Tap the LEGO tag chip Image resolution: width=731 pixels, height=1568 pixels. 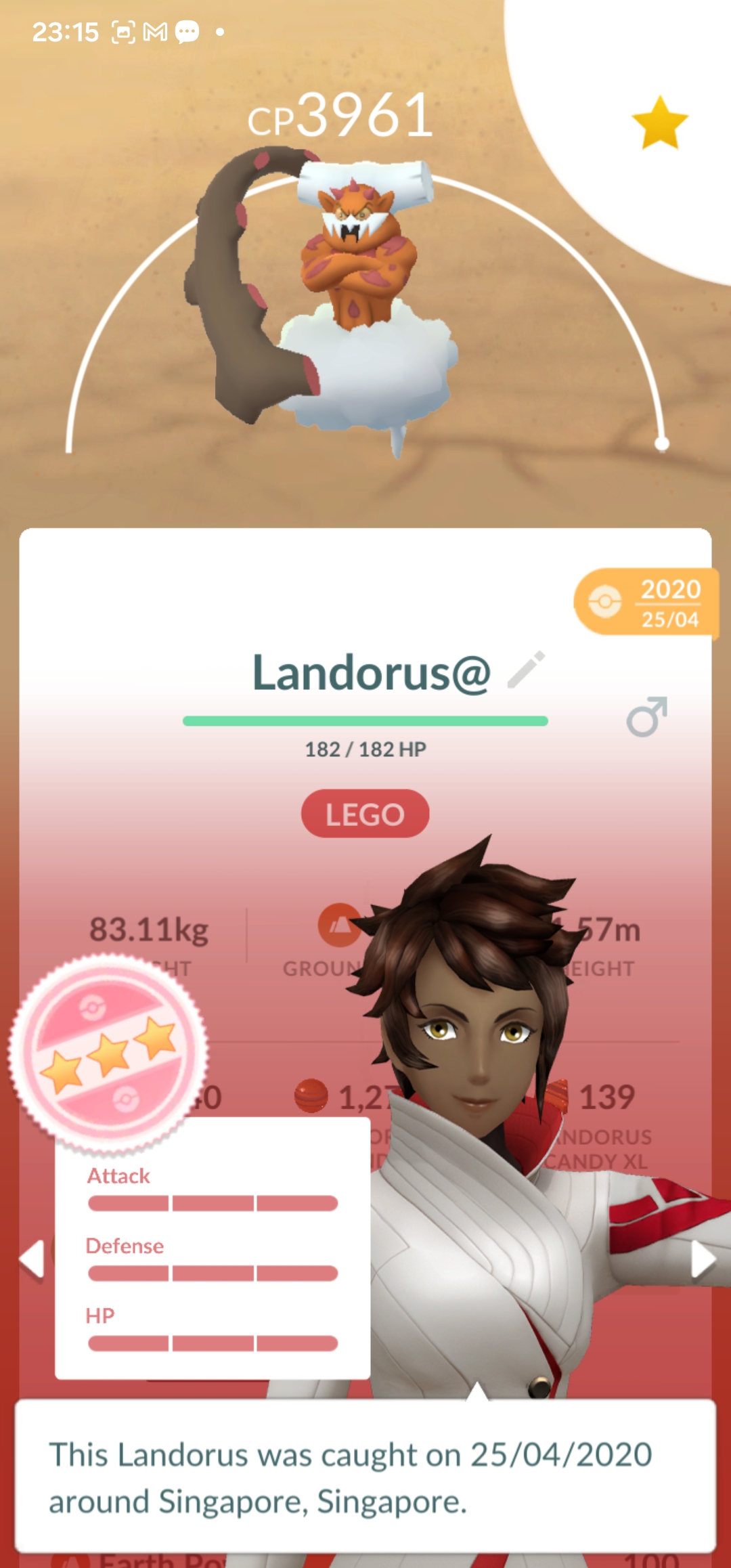(365, 814)
